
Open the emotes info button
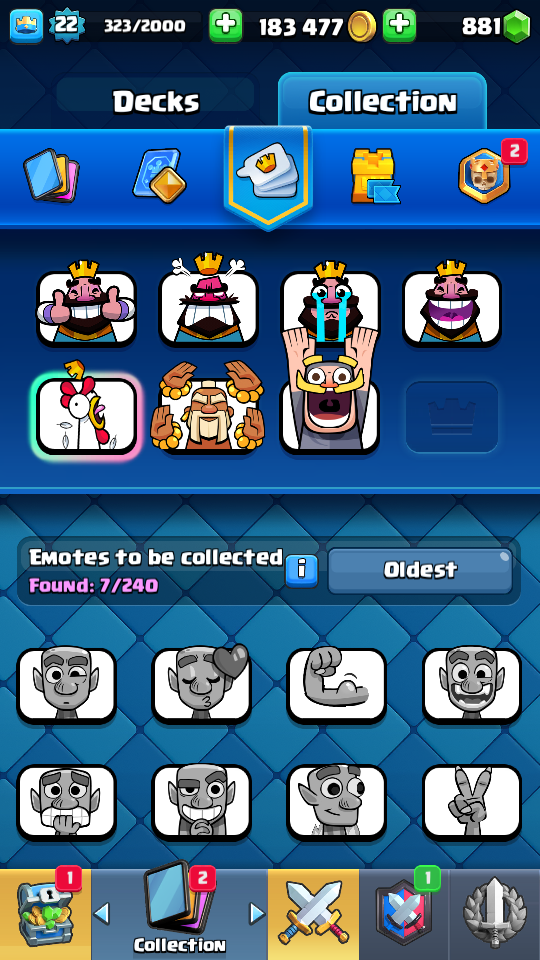point(302,571)
